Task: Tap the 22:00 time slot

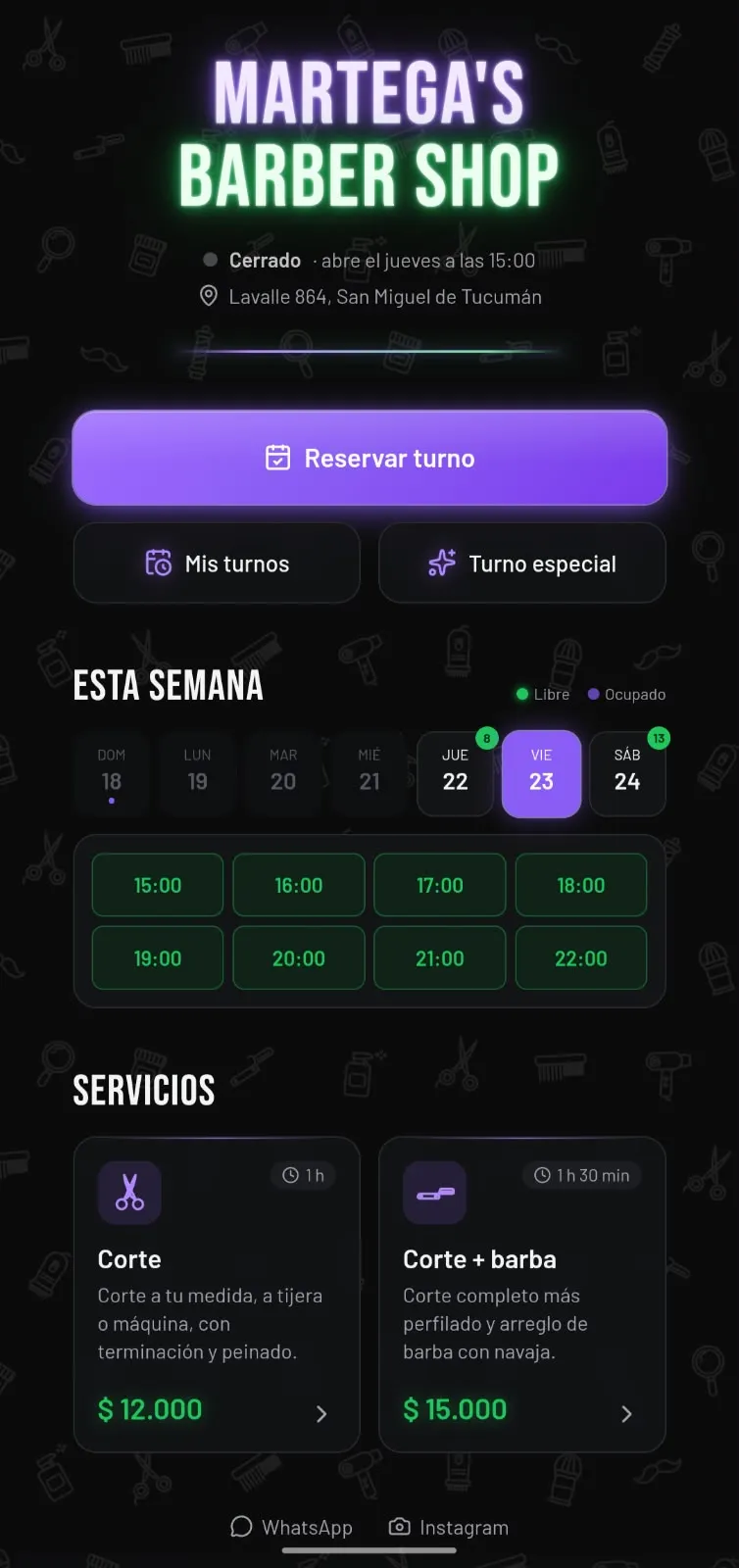Action: pos(581,958)
